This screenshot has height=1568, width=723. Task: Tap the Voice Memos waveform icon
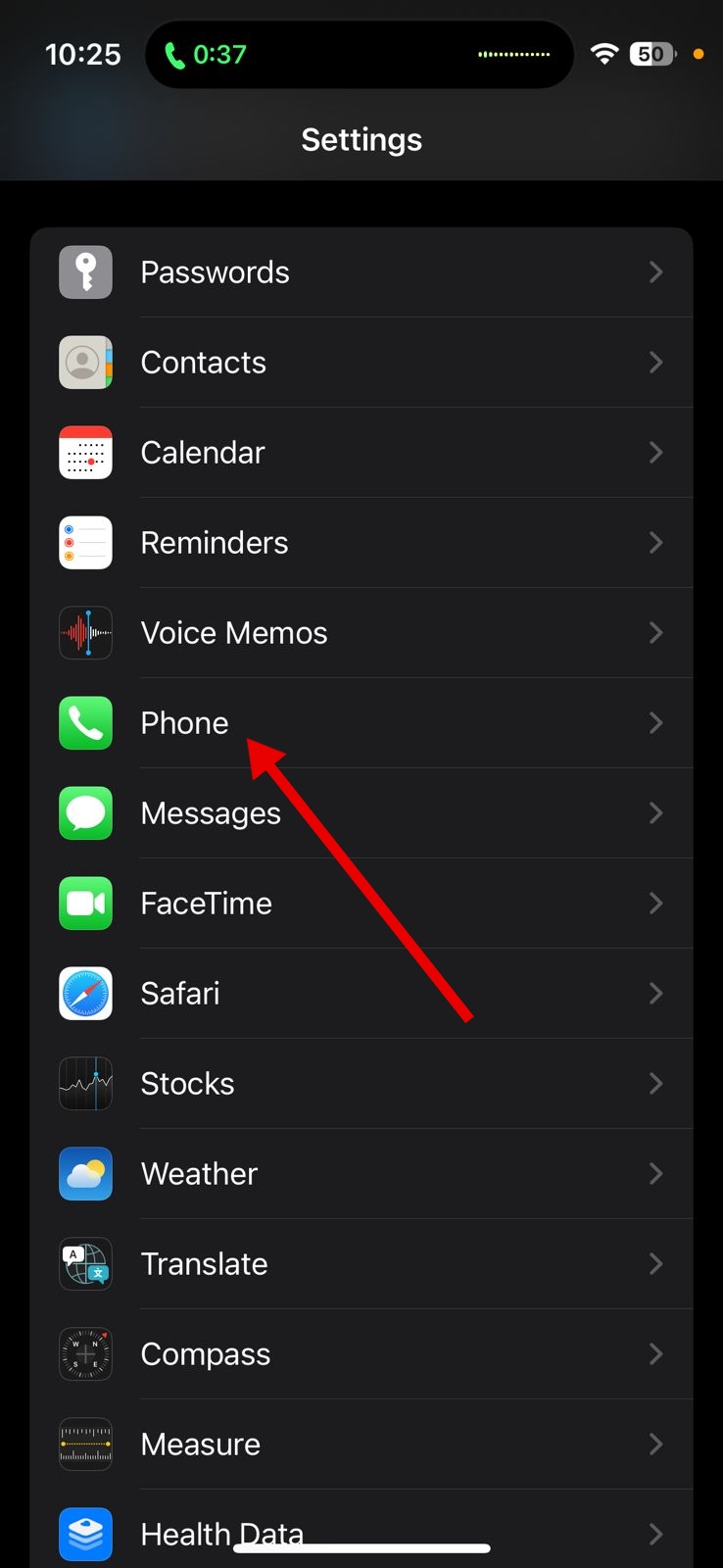pos(85,632)
